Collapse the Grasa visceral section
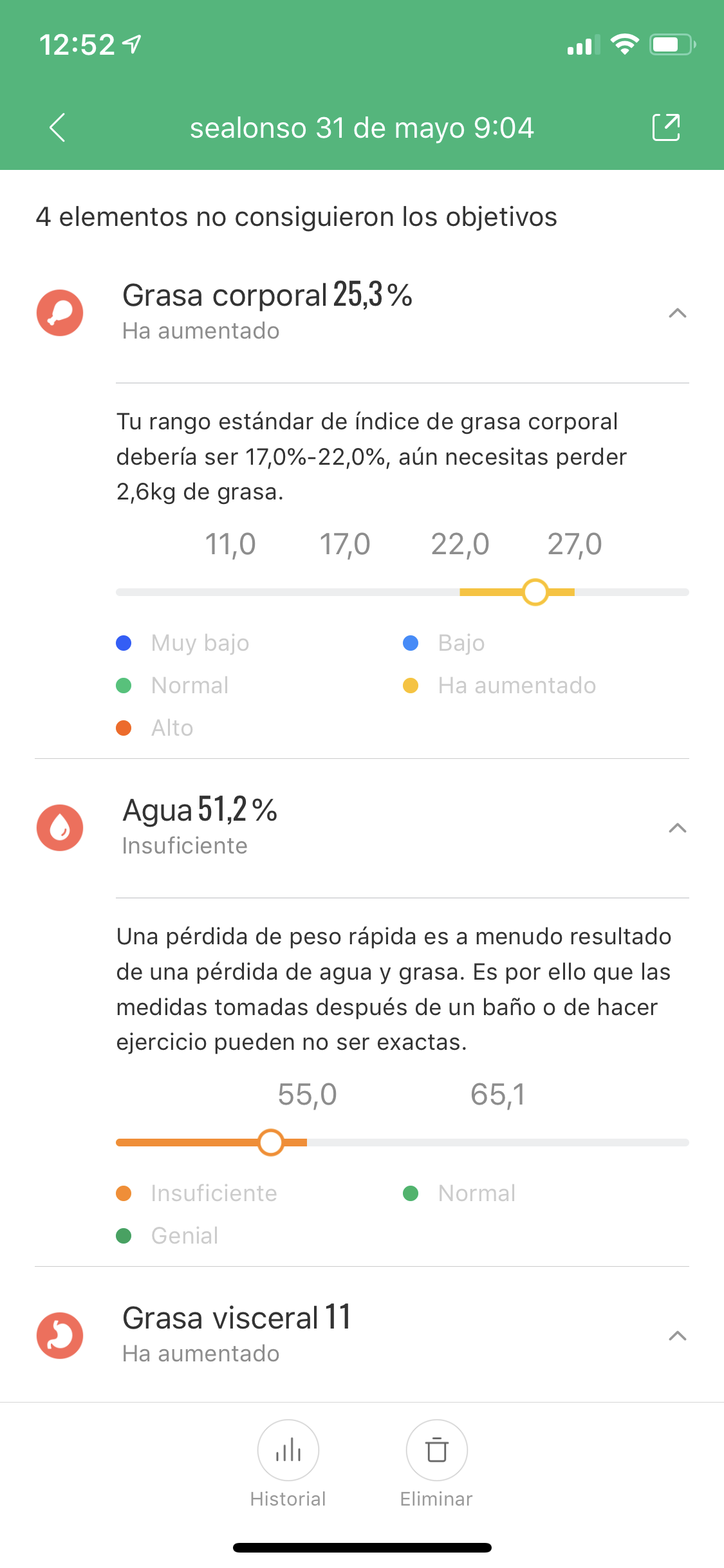This screenshot has height=1568, width=724. [x=678, y=1336]
